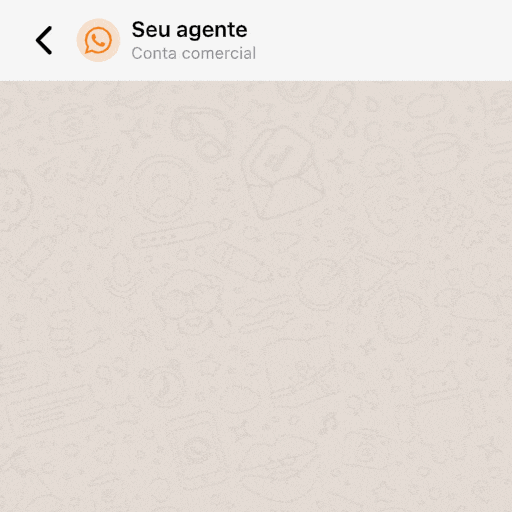
Task: Go back using the header arrow
Action: click(x=44, y=40)
